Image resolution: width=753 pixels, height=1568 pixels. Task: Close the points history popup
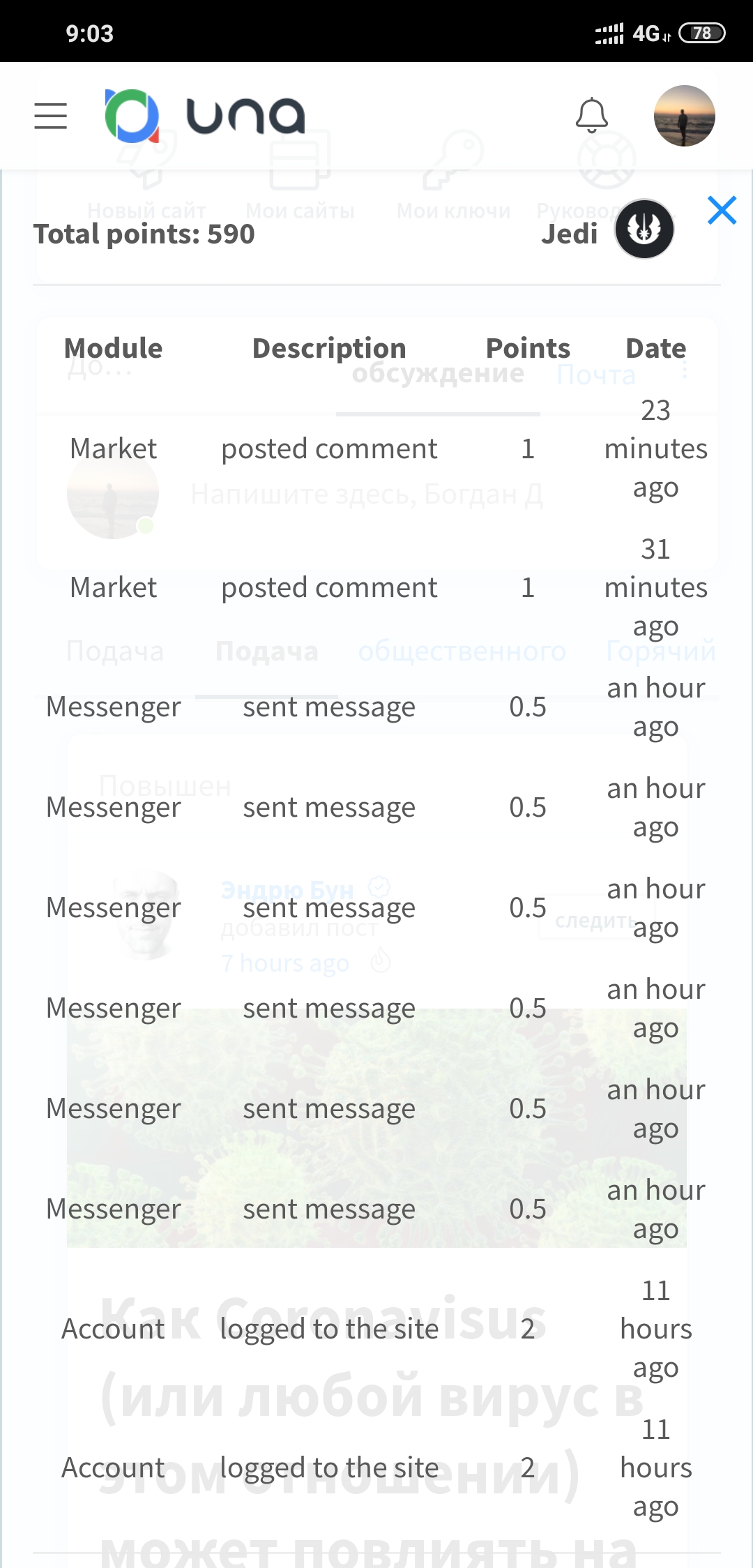tap(722, 210)
